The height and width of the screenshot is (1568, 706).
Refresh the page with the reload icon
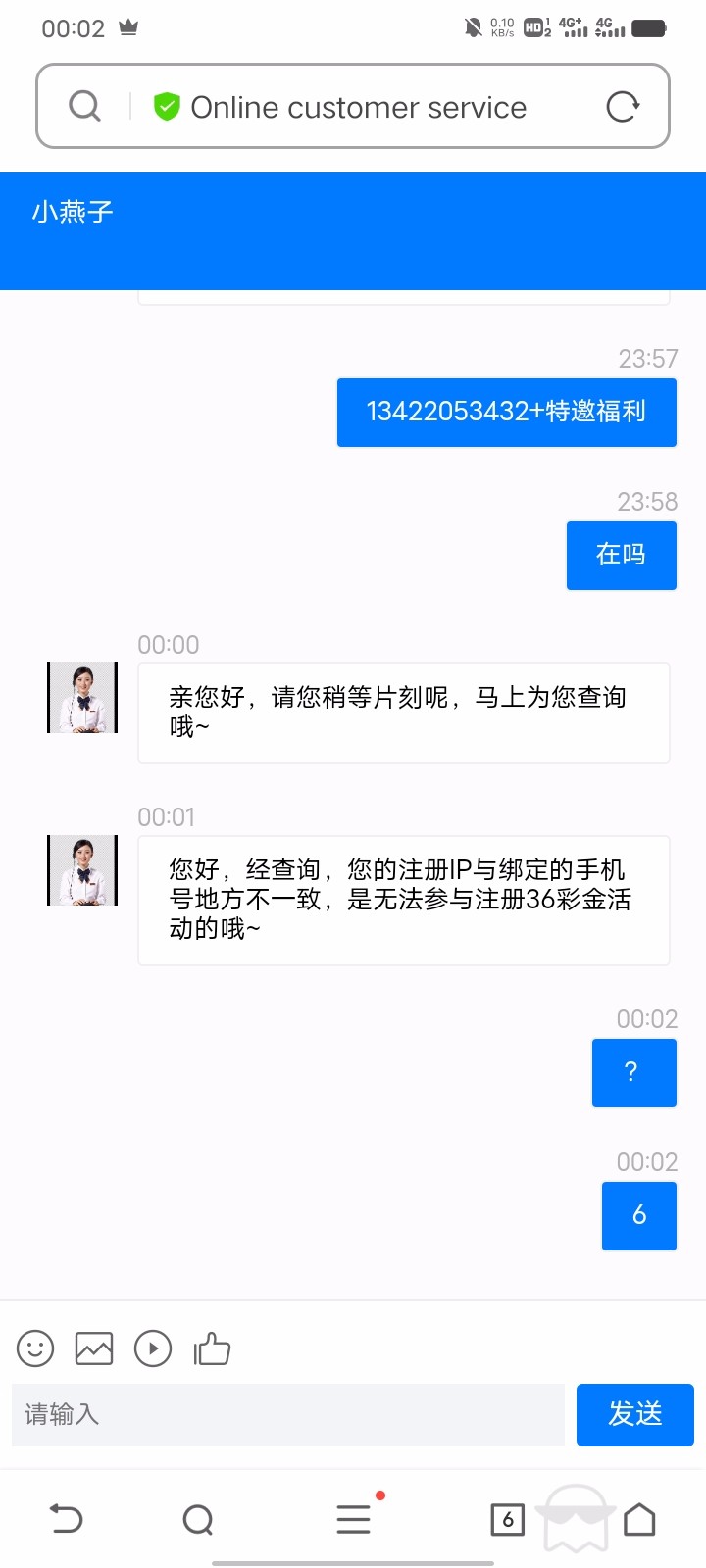(625, 106)
